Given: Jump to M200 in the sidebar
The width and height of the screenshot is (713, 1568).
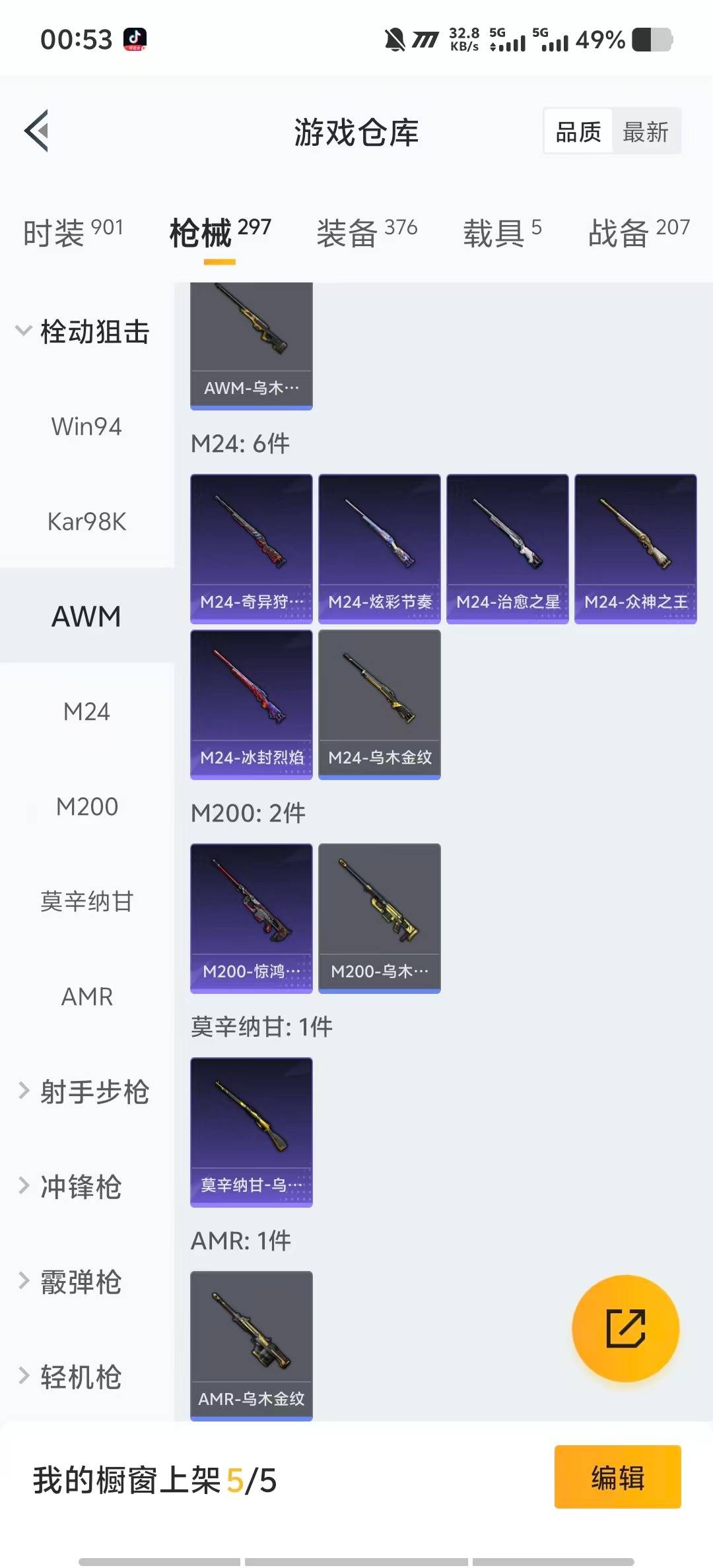Looking at the screenshot, I should 86,806.
